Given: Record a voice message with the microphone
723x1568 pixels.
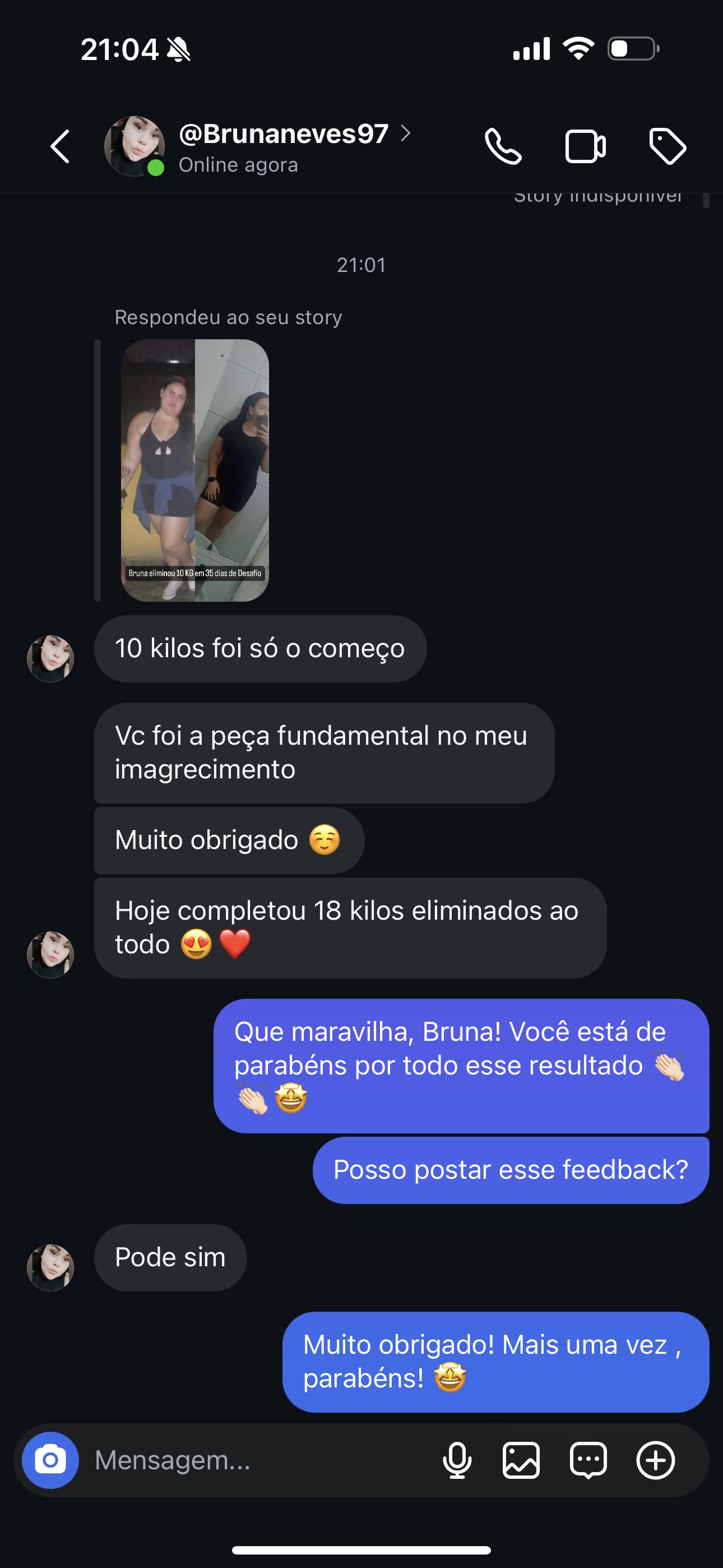Looking at the screenshot, I should 458,1461.
